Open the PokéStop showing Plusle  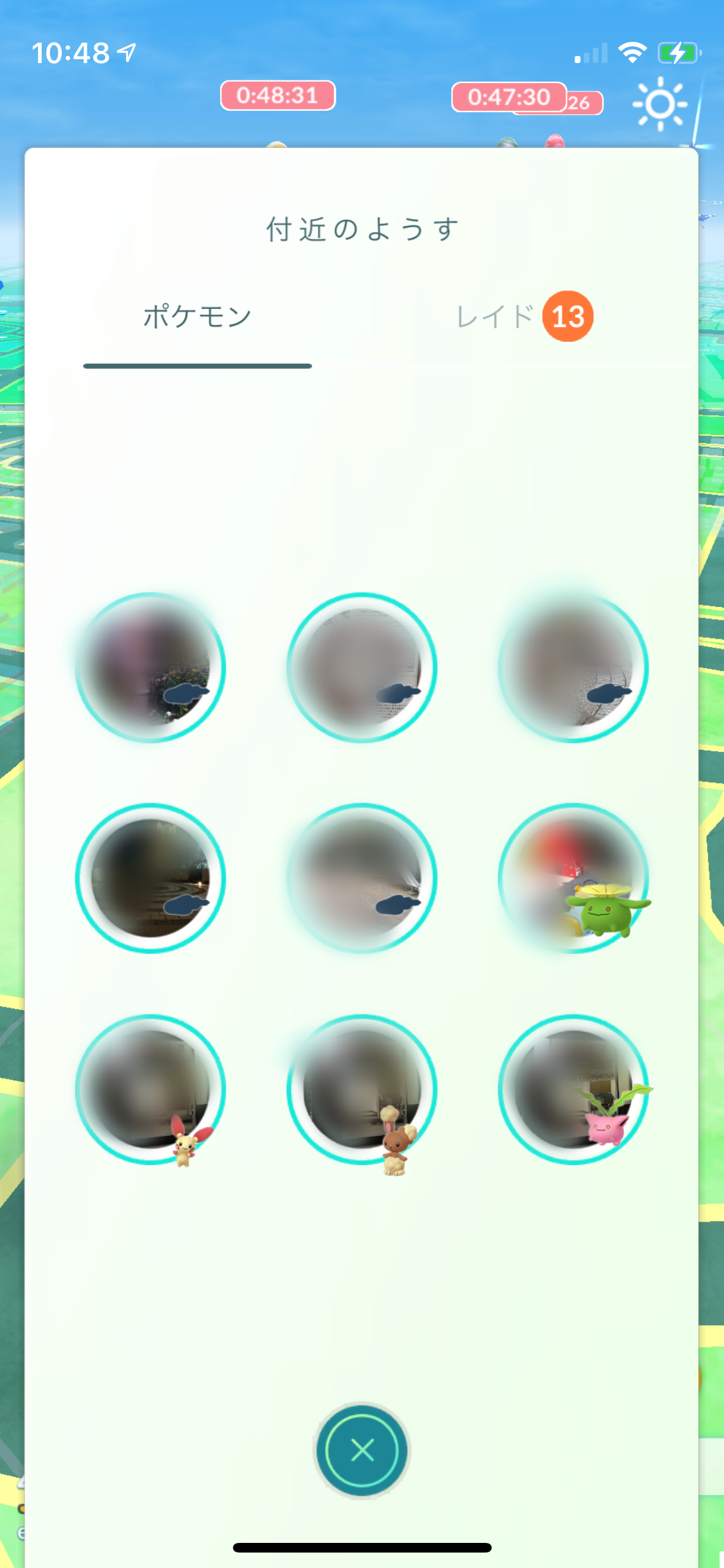coord(151,1090)
